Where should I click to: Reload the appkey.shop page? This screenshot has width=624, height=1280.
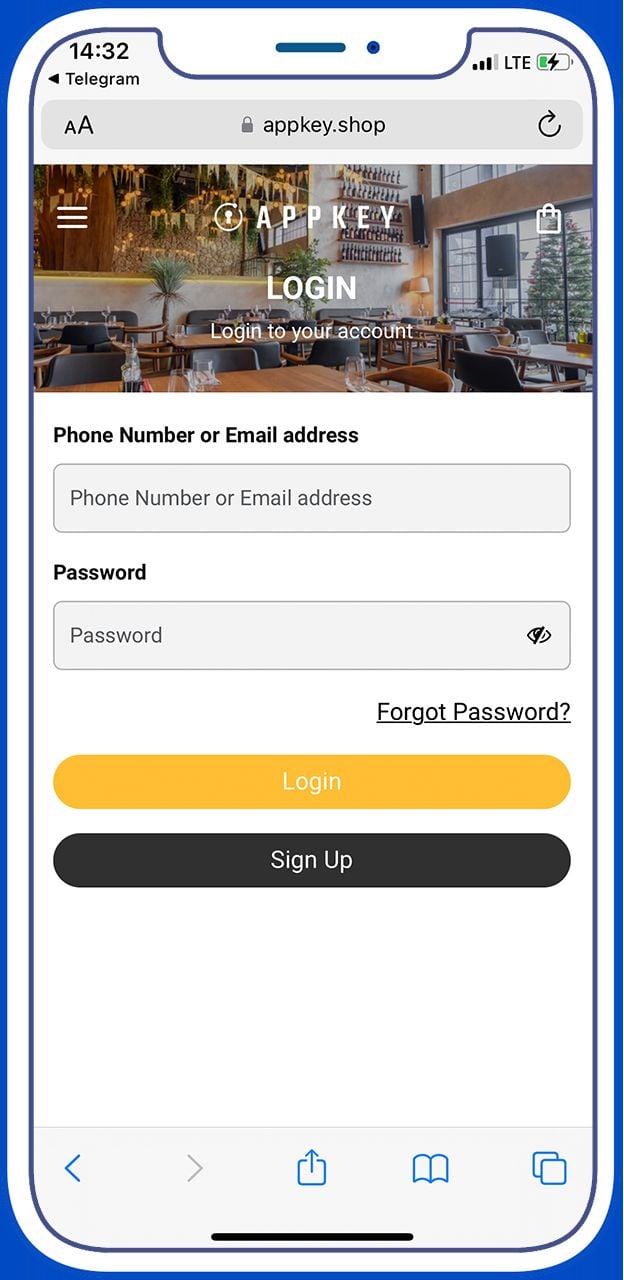(x=549, y=125)
